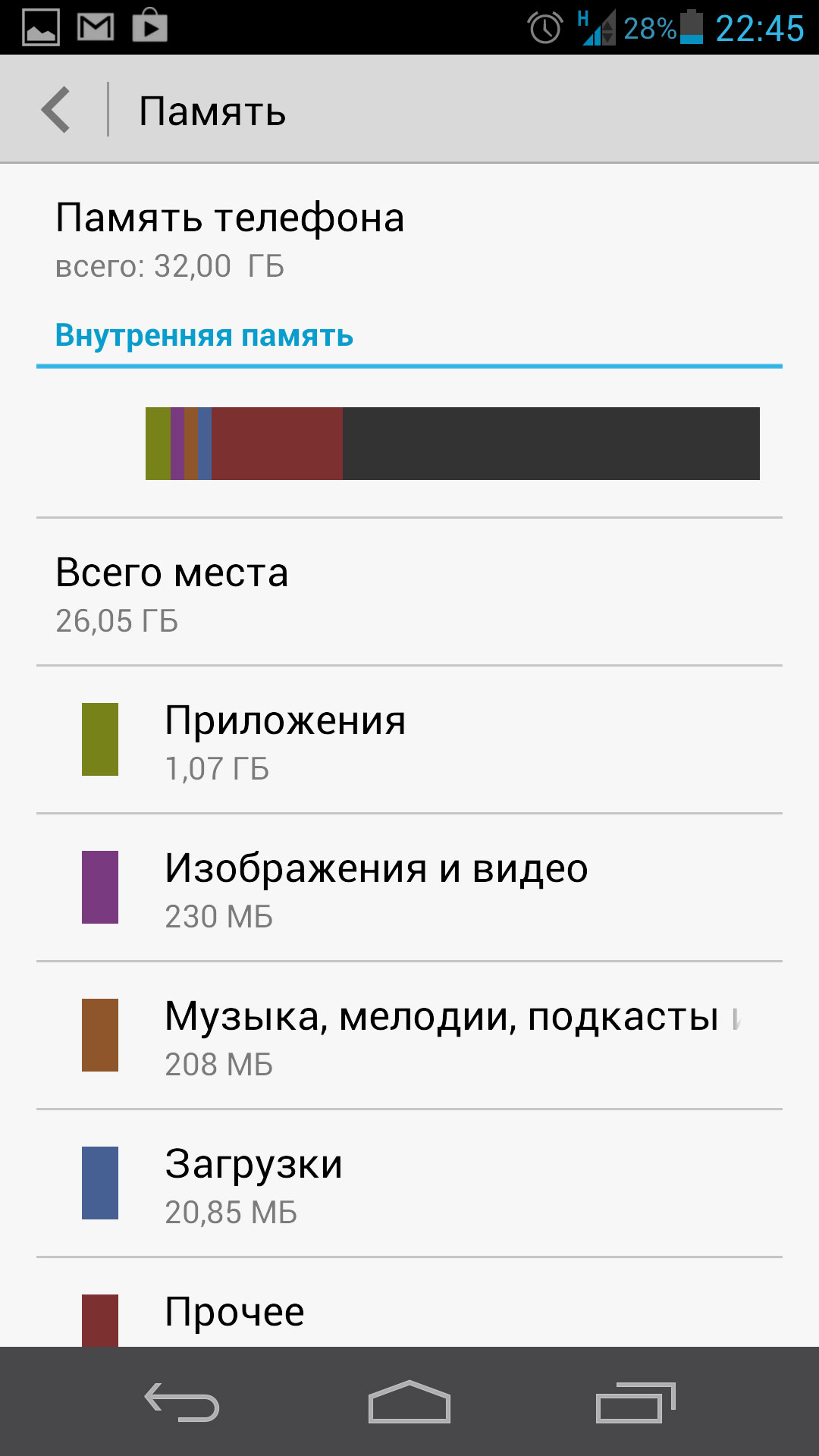
Task: Tap the Прочее storage row
Action: click(409, 1303)
